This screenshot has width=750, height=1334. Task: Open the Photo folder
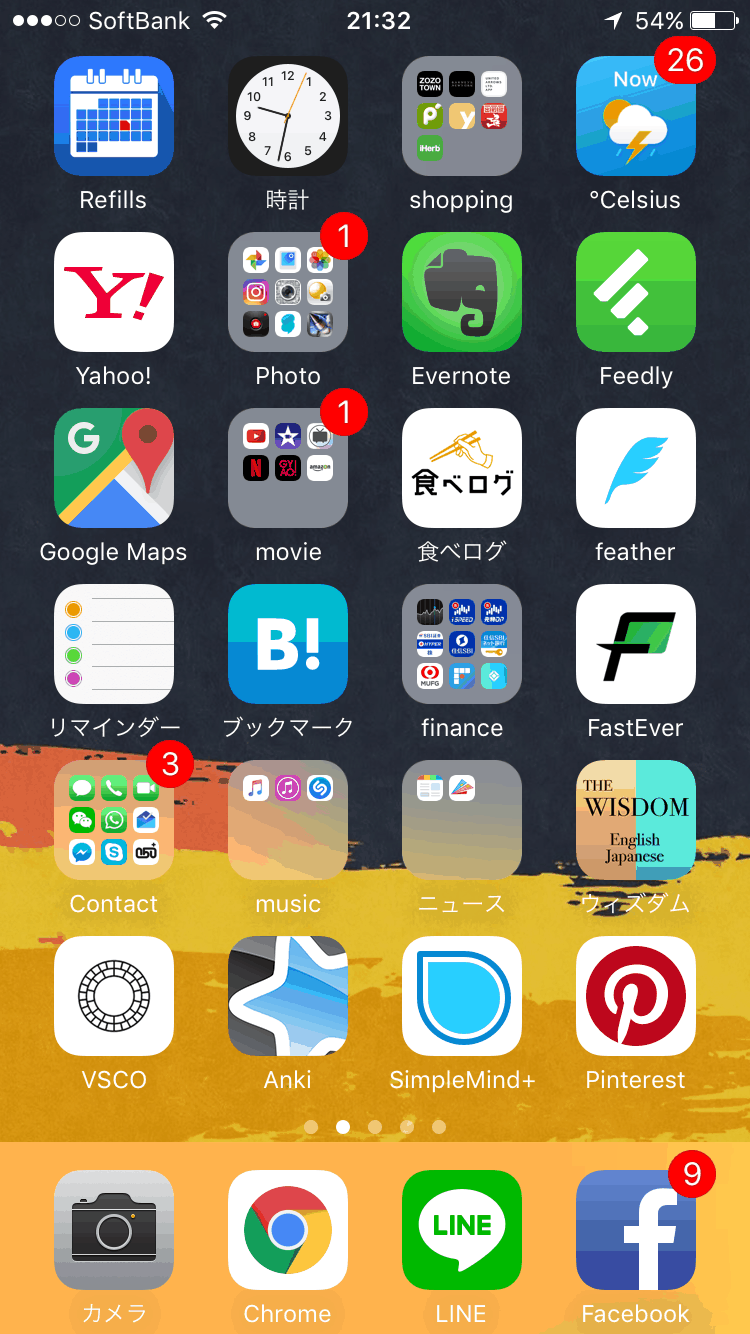pyautogui.click(x=288, y=292)
